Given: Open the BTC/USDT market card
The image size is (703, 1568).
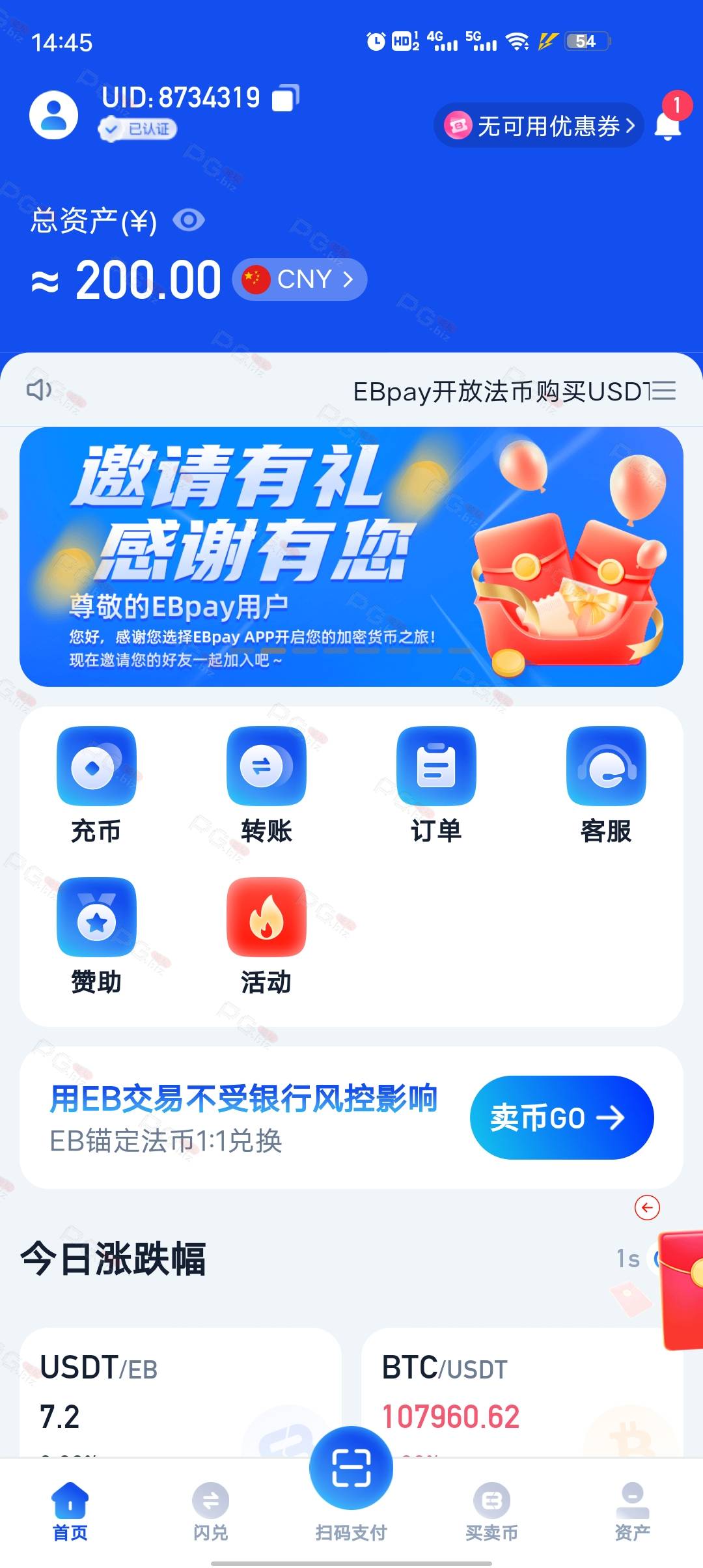Looking at the screenshot, I should pos(522,1392).
